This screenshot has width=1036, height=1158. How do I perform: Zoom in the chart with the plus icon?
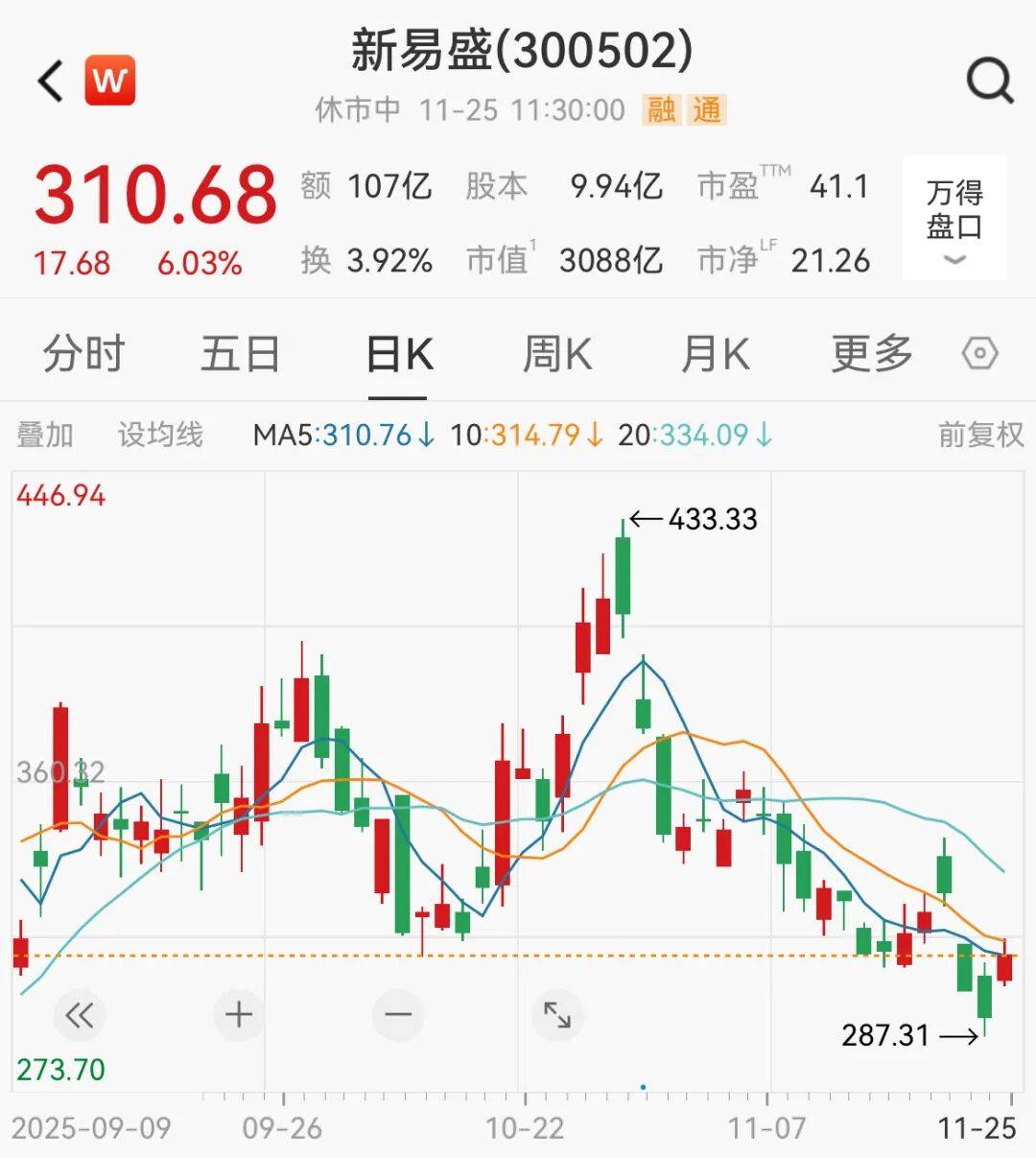click(237, 1014)
